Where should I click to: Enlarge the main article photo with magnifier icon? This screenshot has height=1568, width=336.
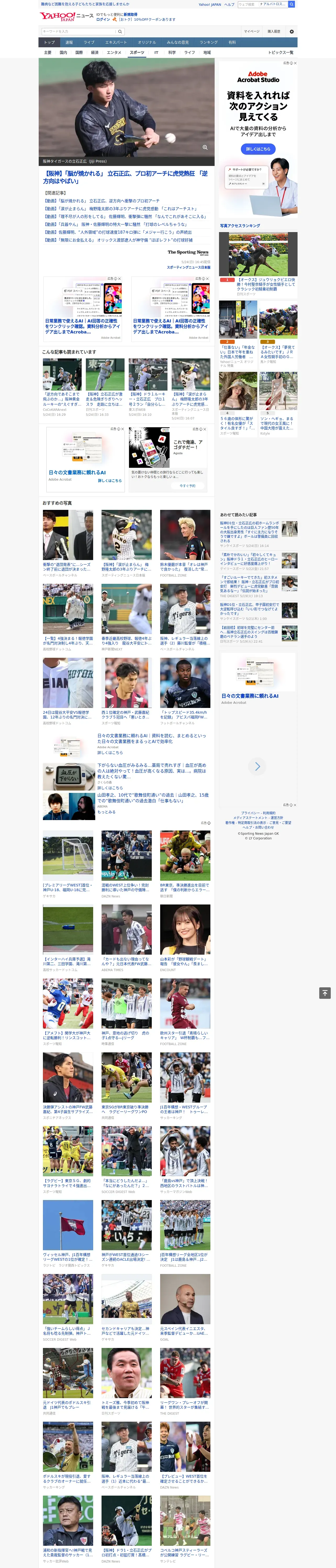[x=205, y=147]
